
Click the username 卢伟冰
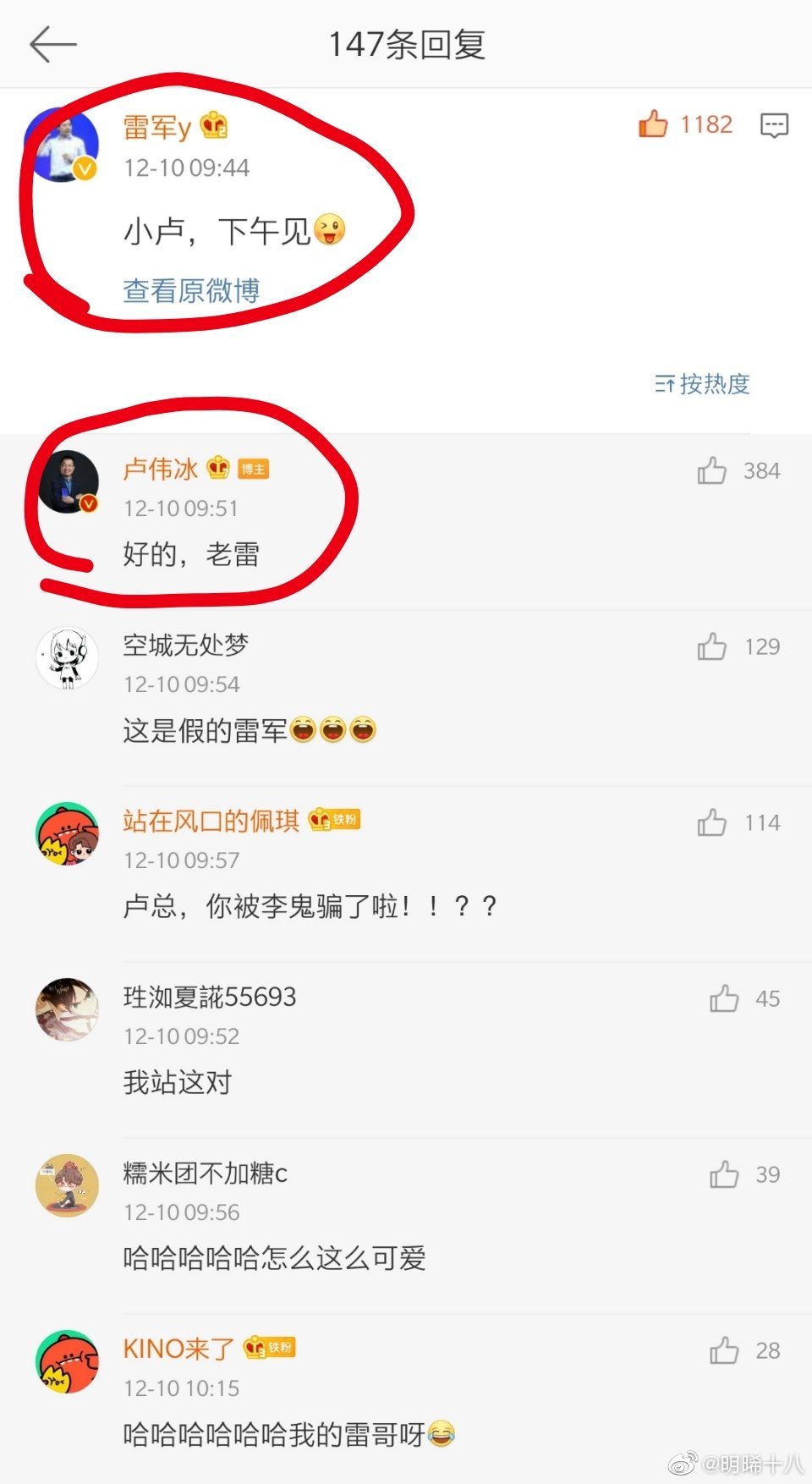coord(157,470)
